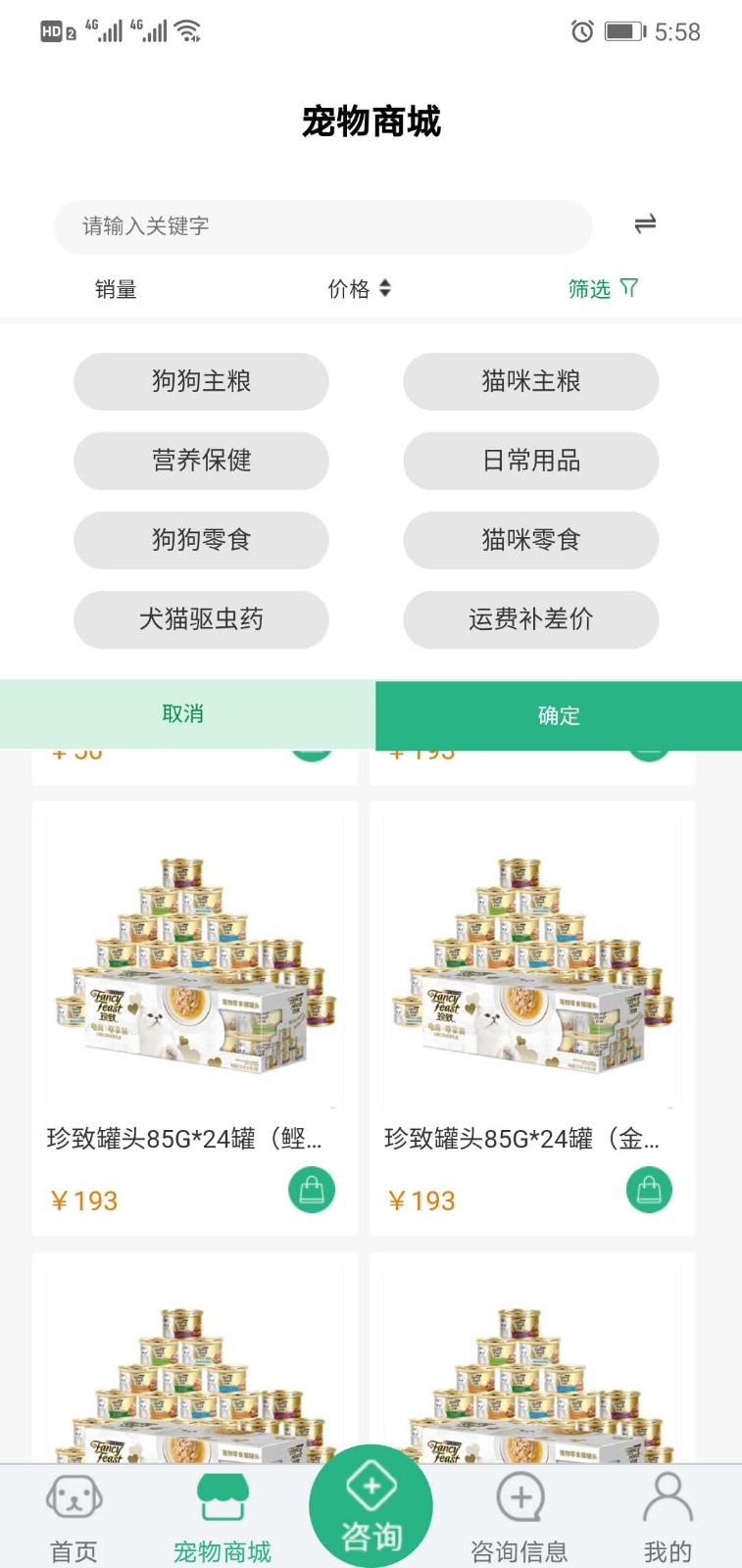This screenshot has height=1568, width=742.
Task: Choose the 狗狗主粮 category
Action: click(x=201, y=381)
